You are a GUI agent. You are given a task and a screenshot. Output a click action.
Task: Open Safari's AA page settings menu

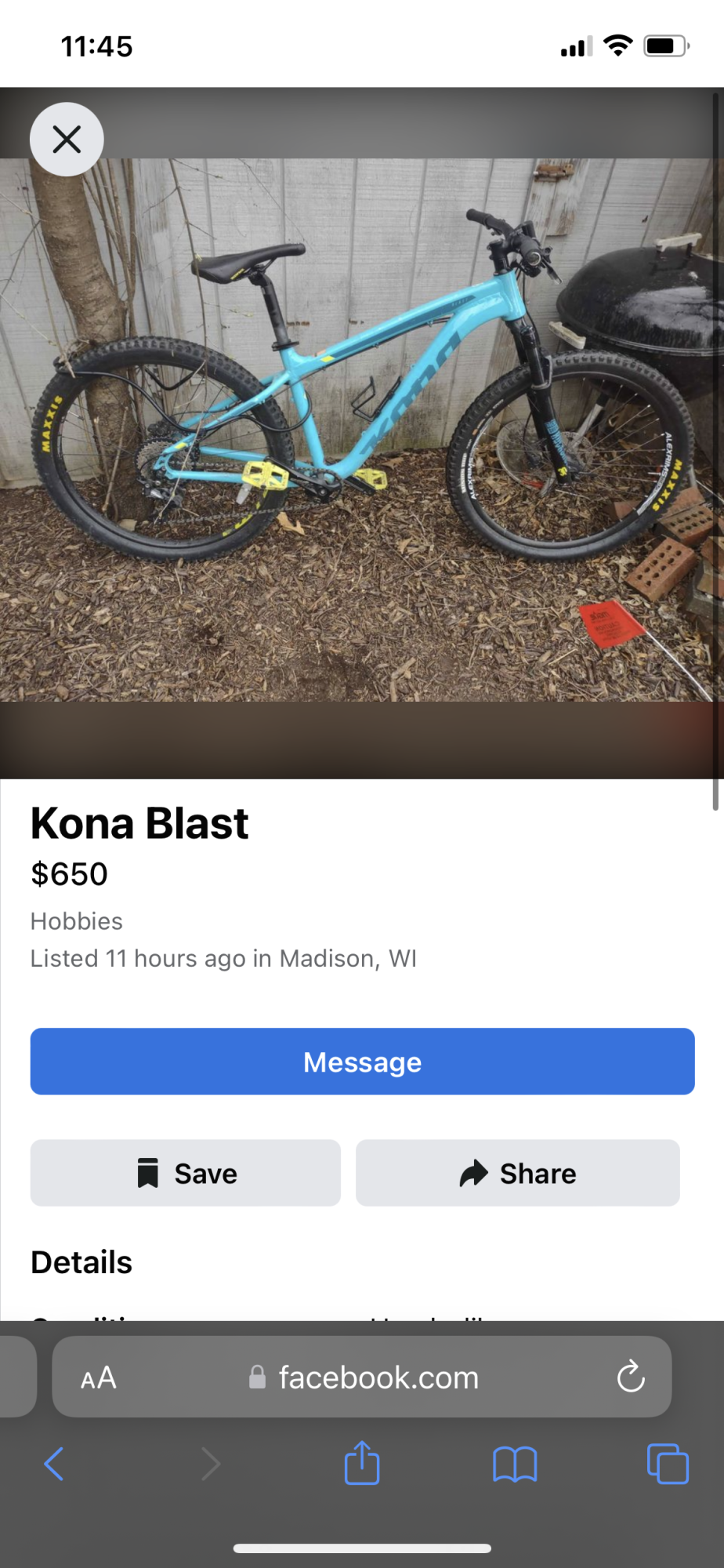[x=99, y=1377]
